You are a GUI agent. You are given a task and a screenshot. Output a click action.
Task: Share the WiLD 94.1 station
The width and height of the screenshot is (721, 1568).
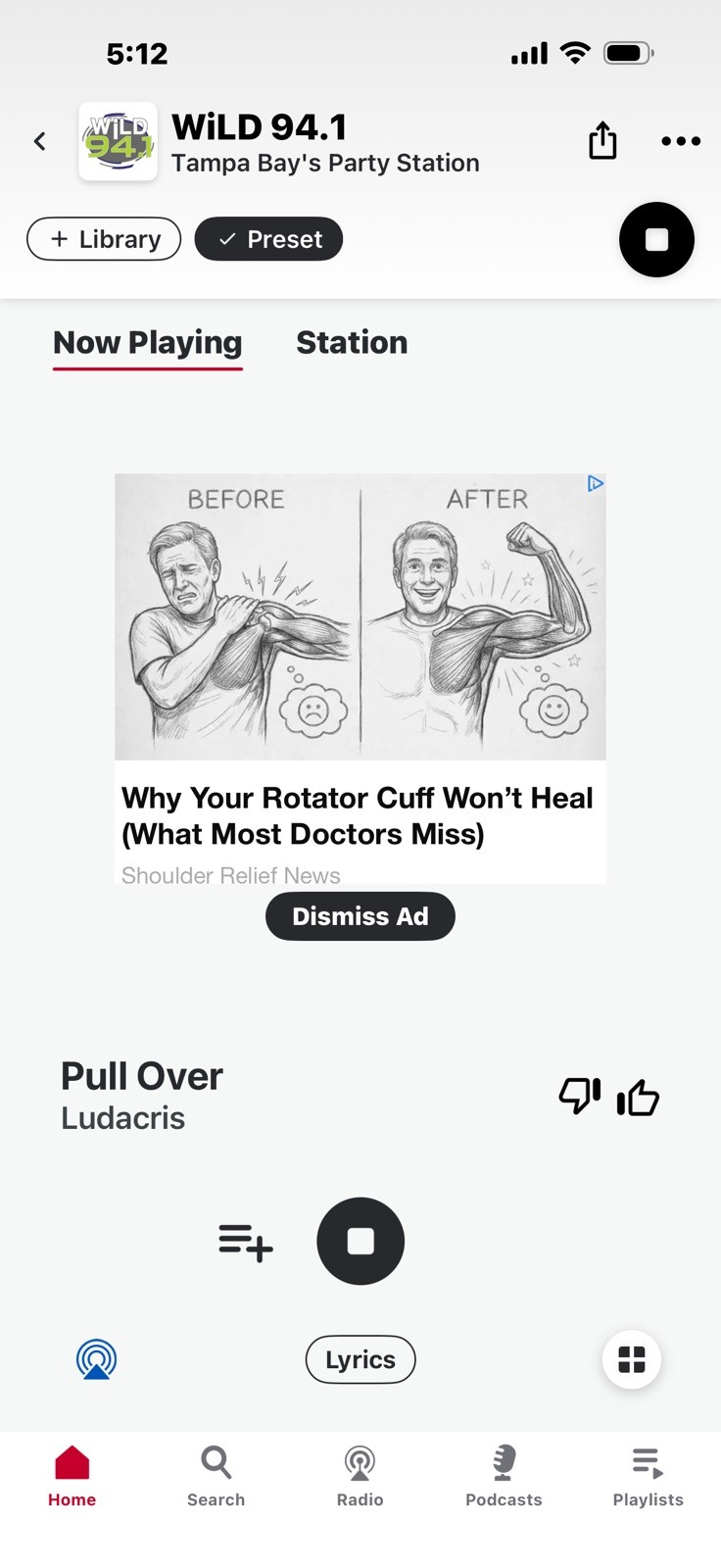coord(602,140)
